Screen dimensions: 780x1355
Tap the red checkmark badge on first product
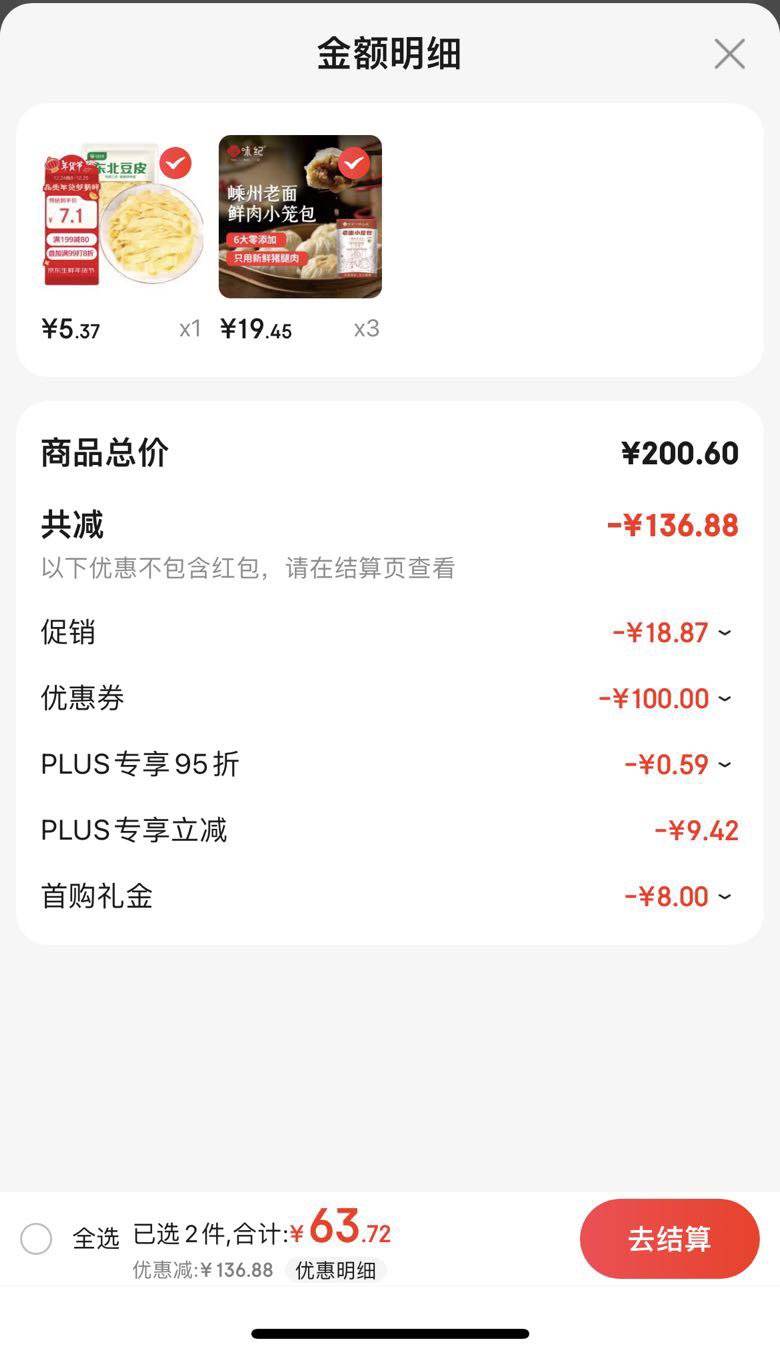pyautogui.click(x=175, y=163)
